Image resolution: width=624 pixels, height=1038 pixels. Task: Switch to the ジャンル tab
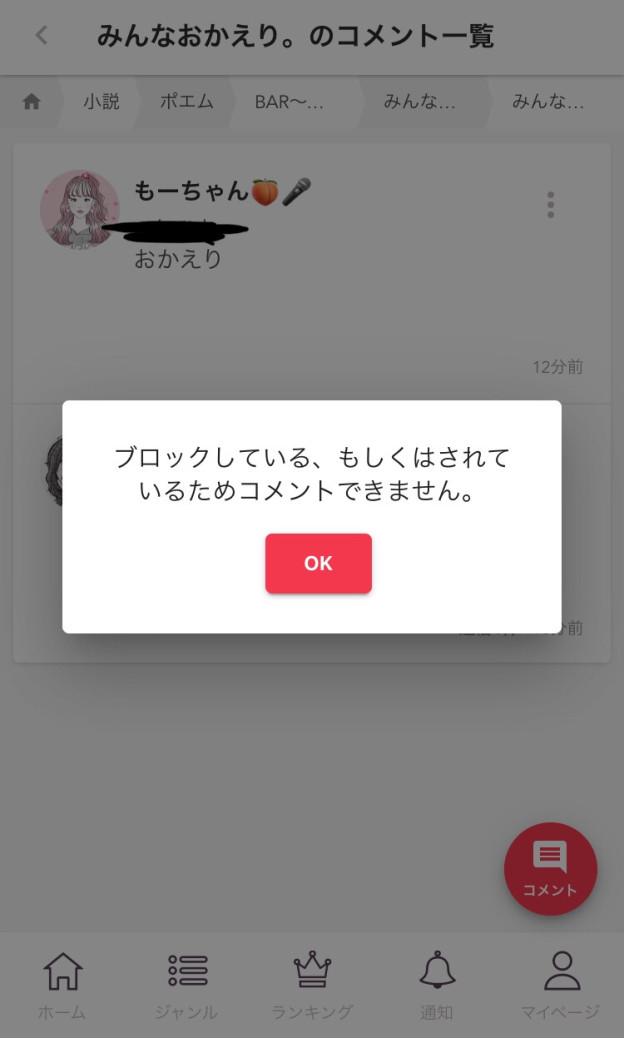click(x=187, y=985)
